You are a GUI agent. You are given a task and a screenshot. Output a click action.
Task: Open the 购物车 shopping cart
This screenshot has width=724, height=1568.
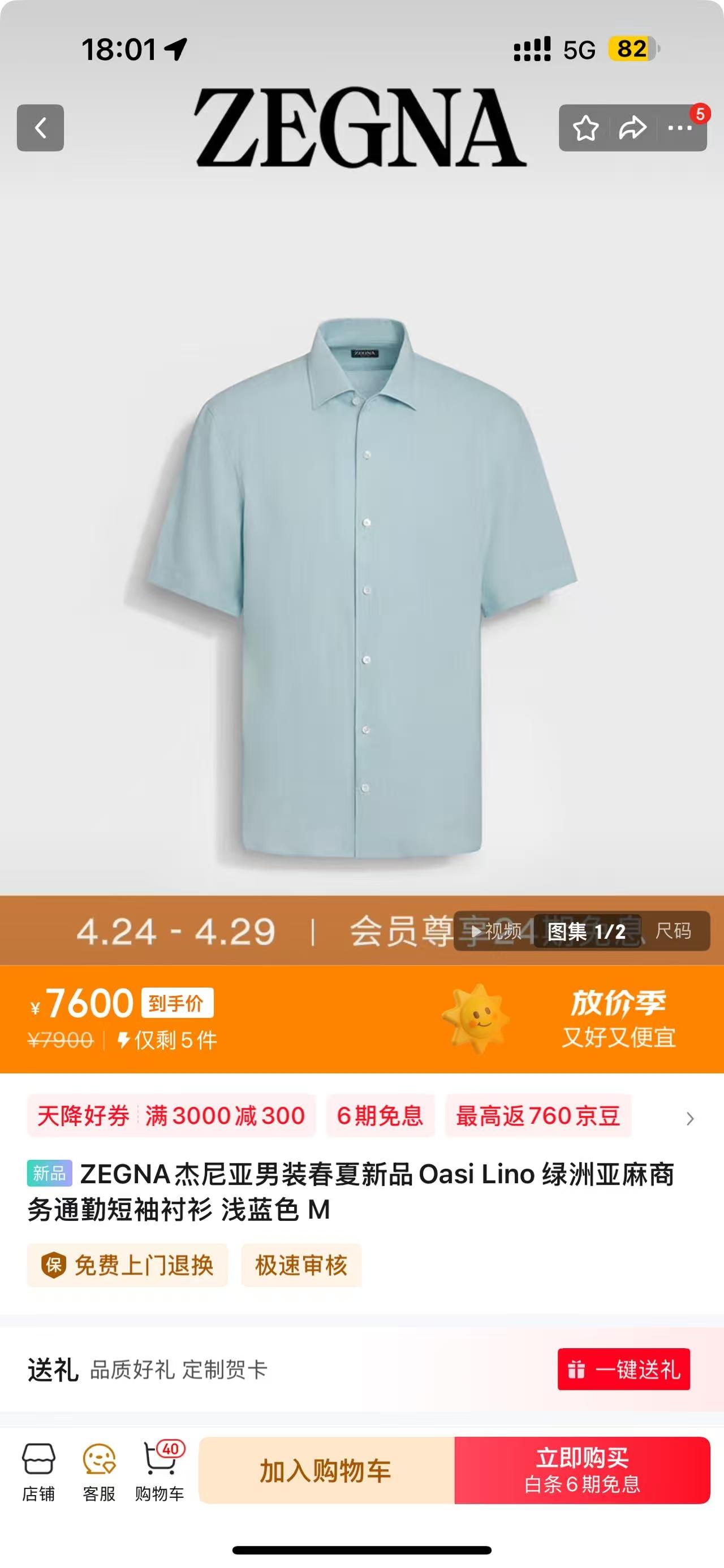pyautogui.click(x=160, y=1471)
